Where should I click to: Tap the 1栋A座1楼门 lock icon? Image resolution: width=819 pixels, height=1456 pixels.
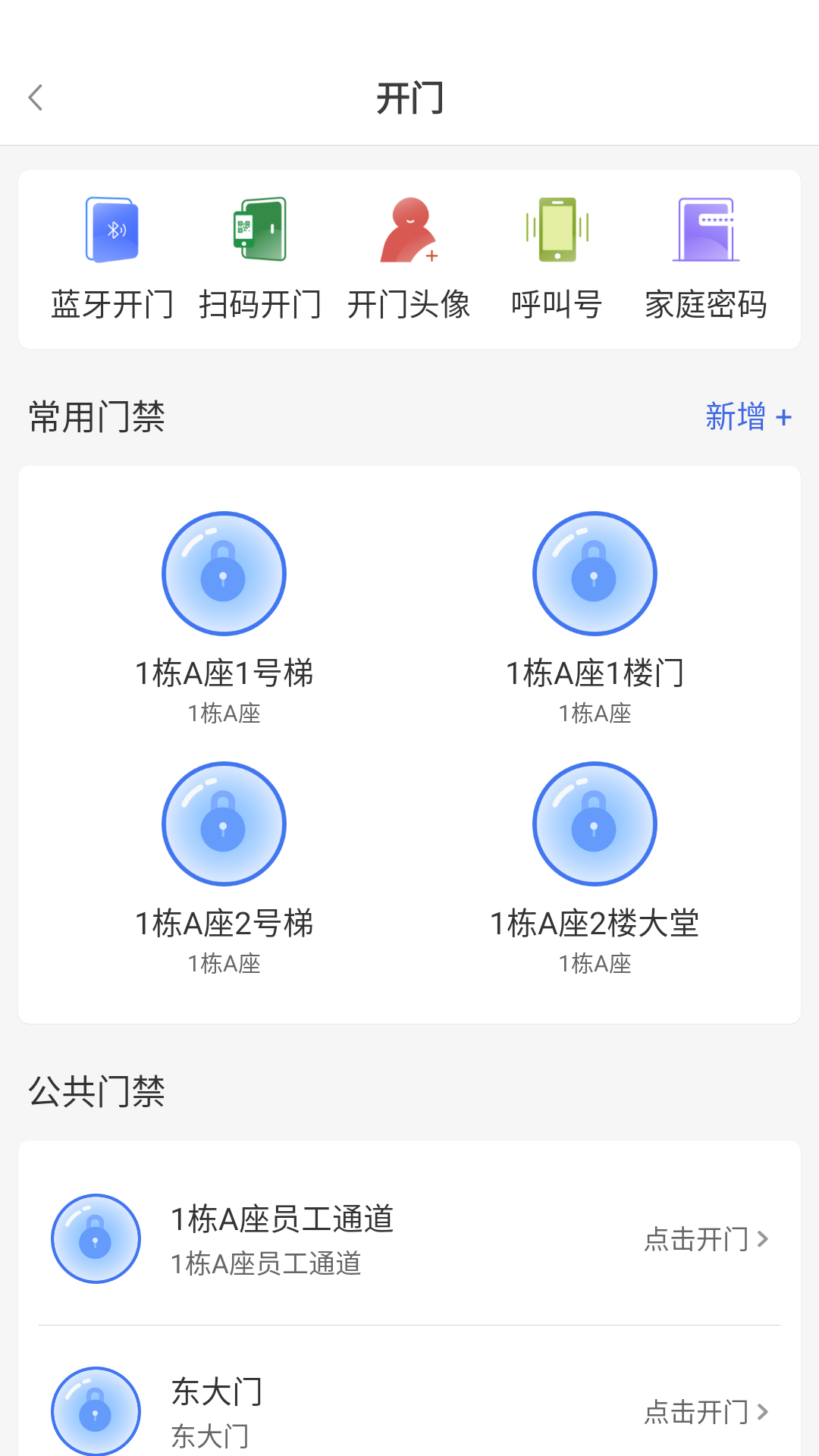595,574
